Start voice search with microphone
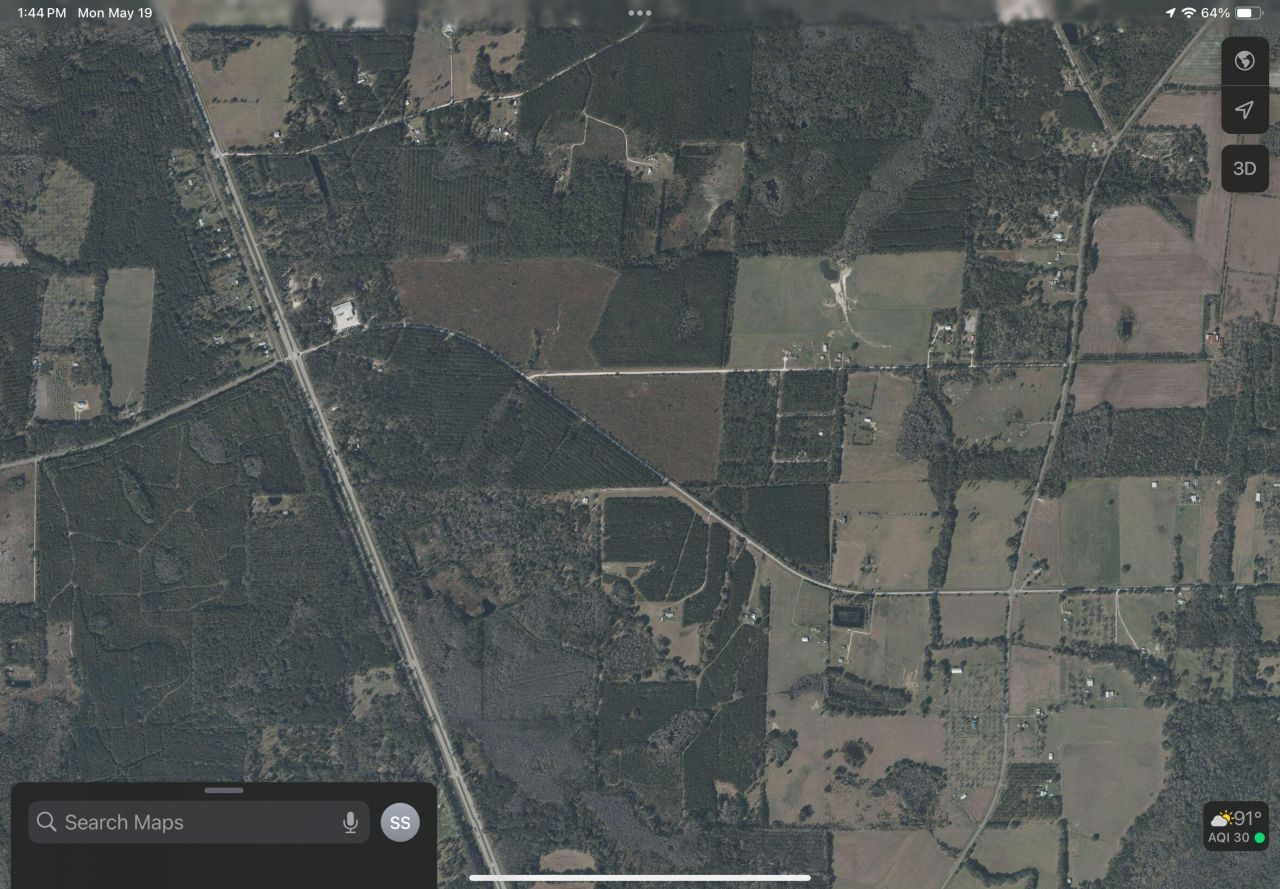Image resolution: width=1280 pixels, height=889 pixels. pos(350,822)
